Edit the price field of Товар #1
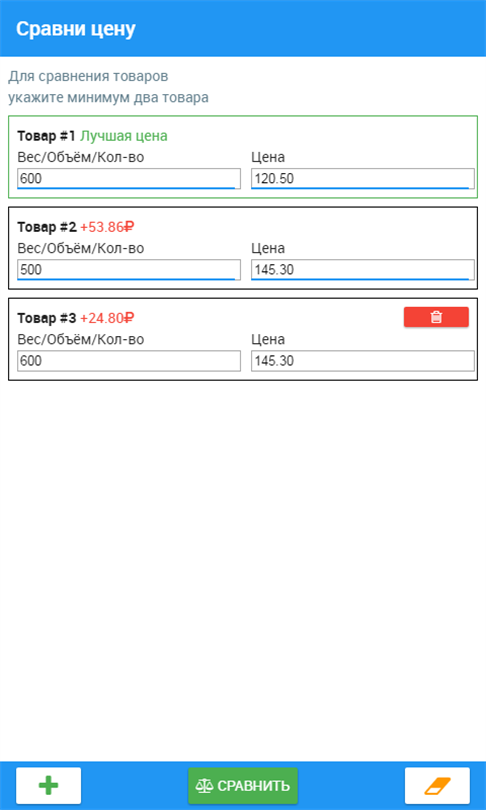This screenshot has height=810, width=486. pos(363,179)
